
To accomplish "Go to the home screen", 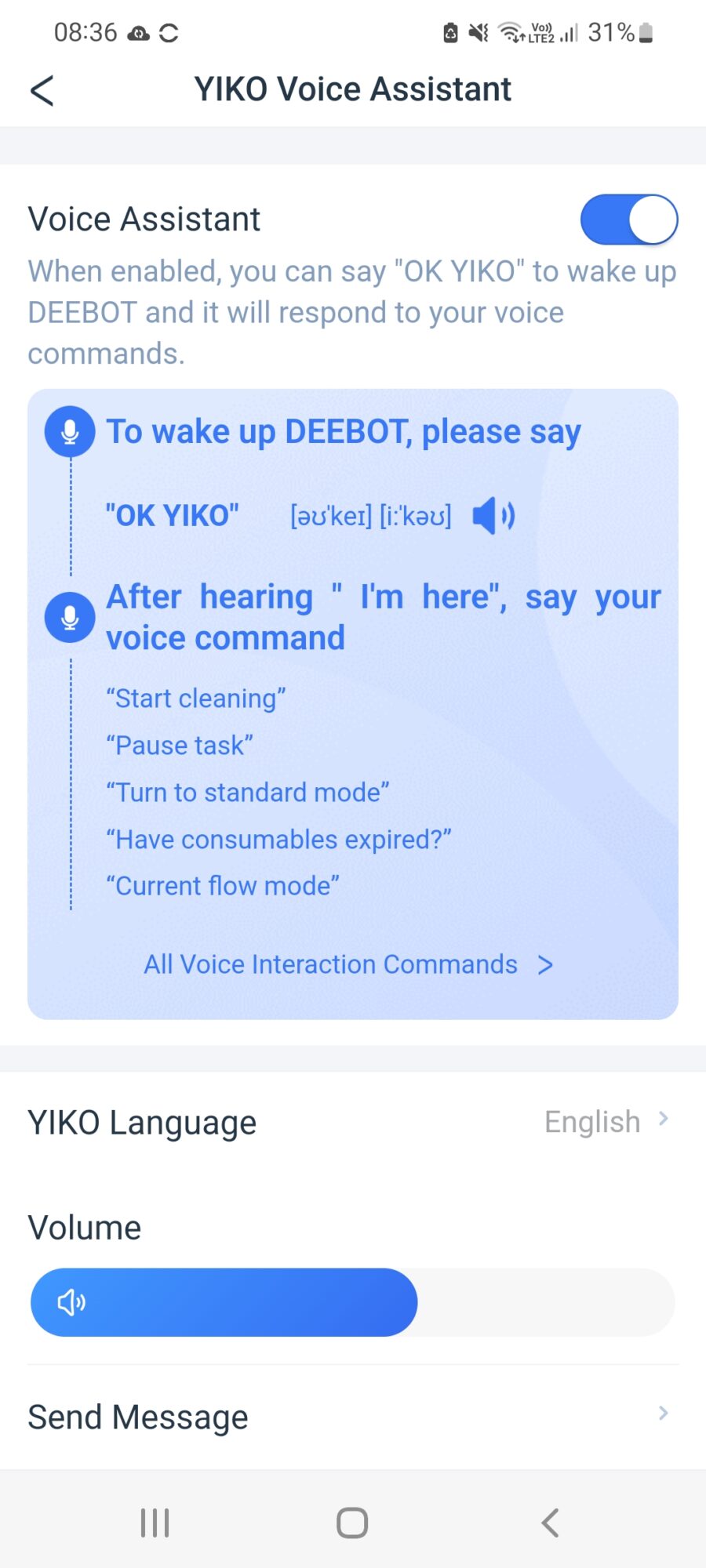I will pos(352,1523).
